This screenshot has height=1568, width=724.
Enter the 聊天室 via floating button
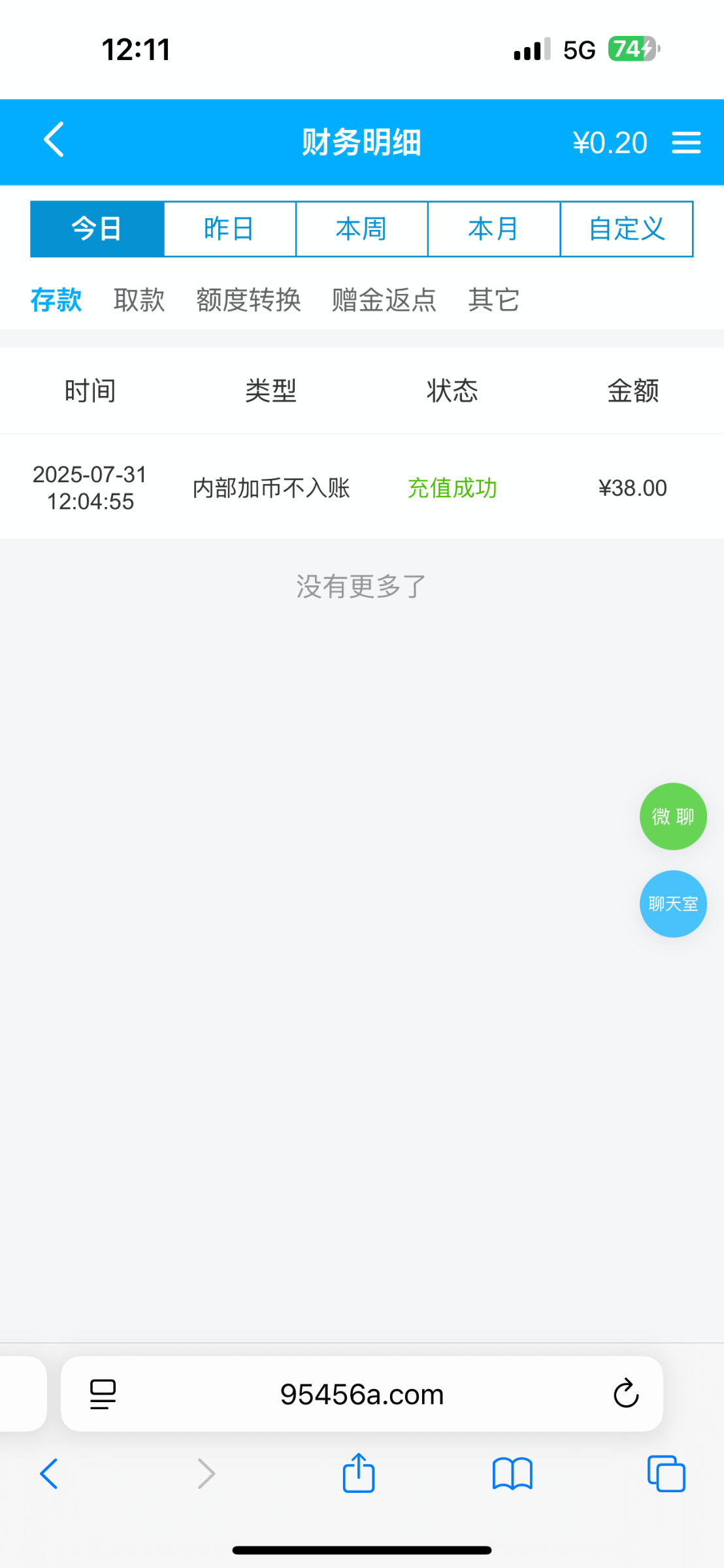tap(673, 904)
